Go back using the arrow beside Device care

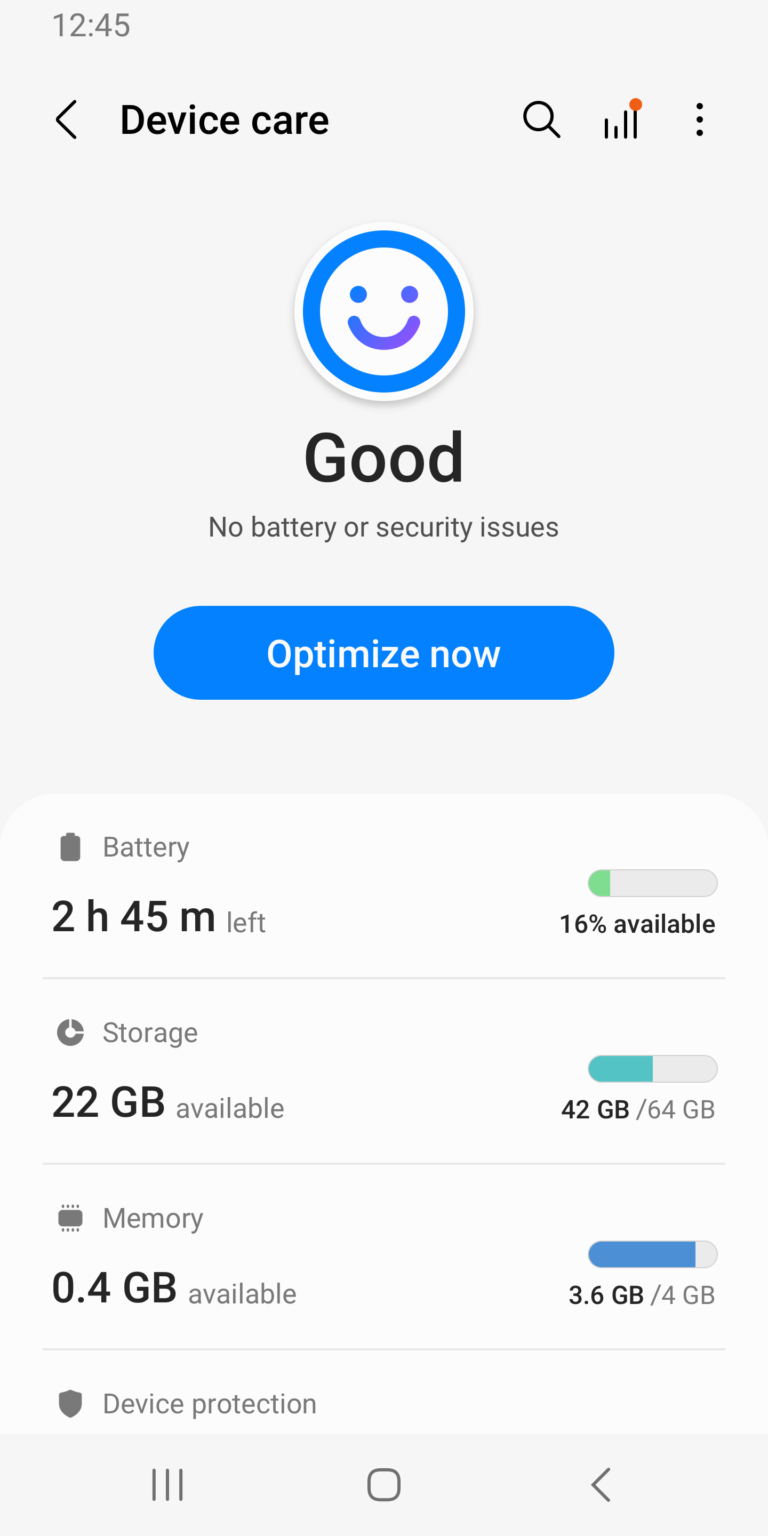(x=64, y=119)
